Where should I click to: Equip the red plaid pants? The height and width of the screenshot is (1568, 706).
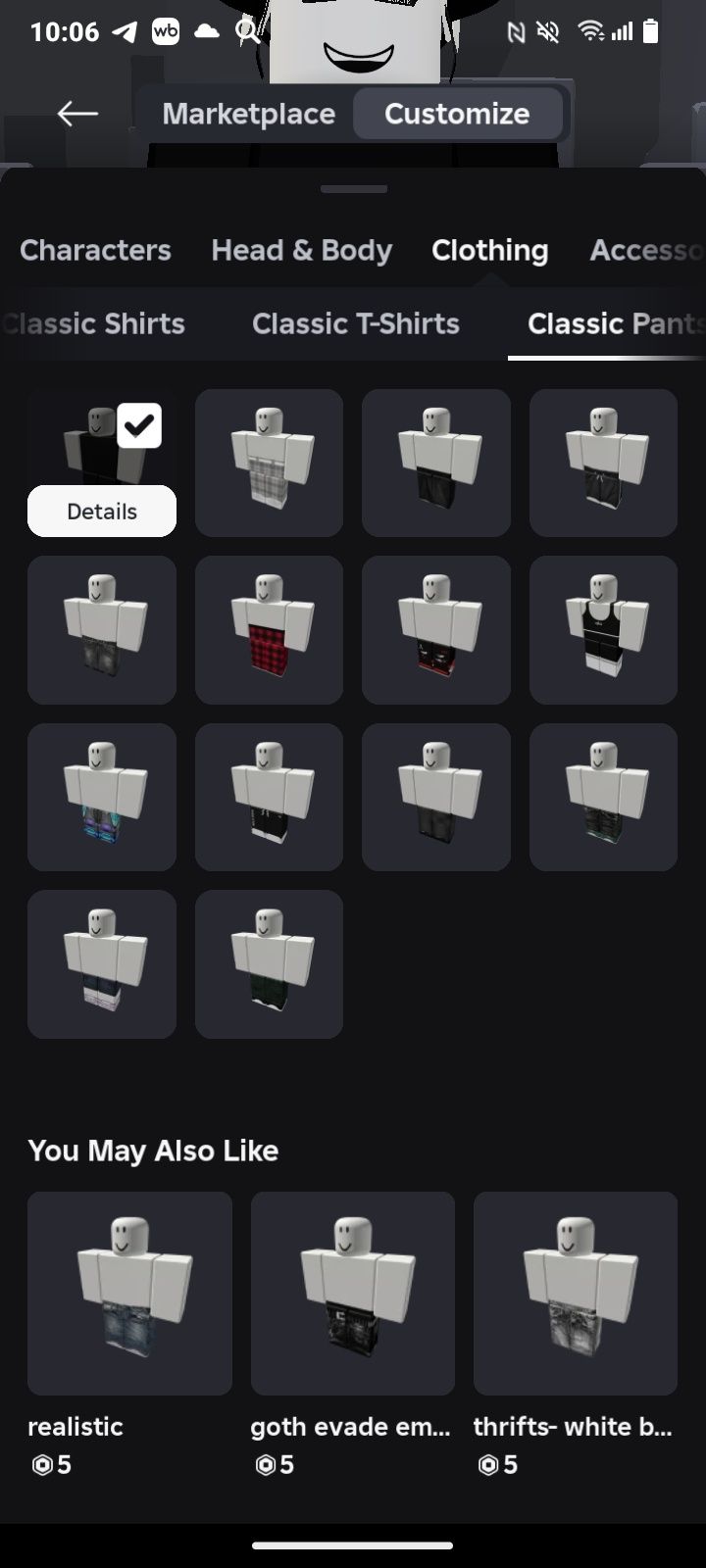(x=269, y=630)
